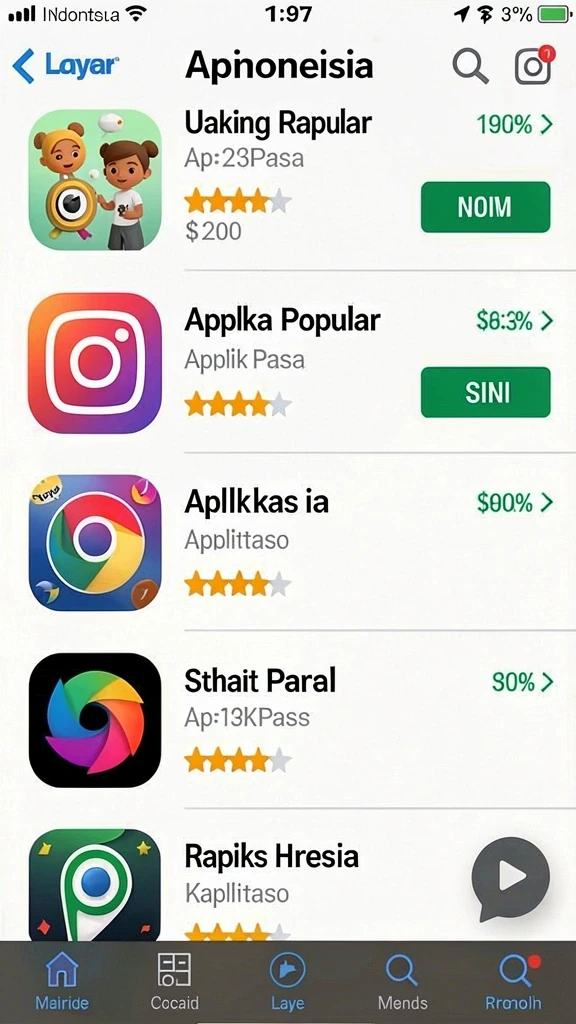Open the search magnifier in header

(x=470, y=66)
